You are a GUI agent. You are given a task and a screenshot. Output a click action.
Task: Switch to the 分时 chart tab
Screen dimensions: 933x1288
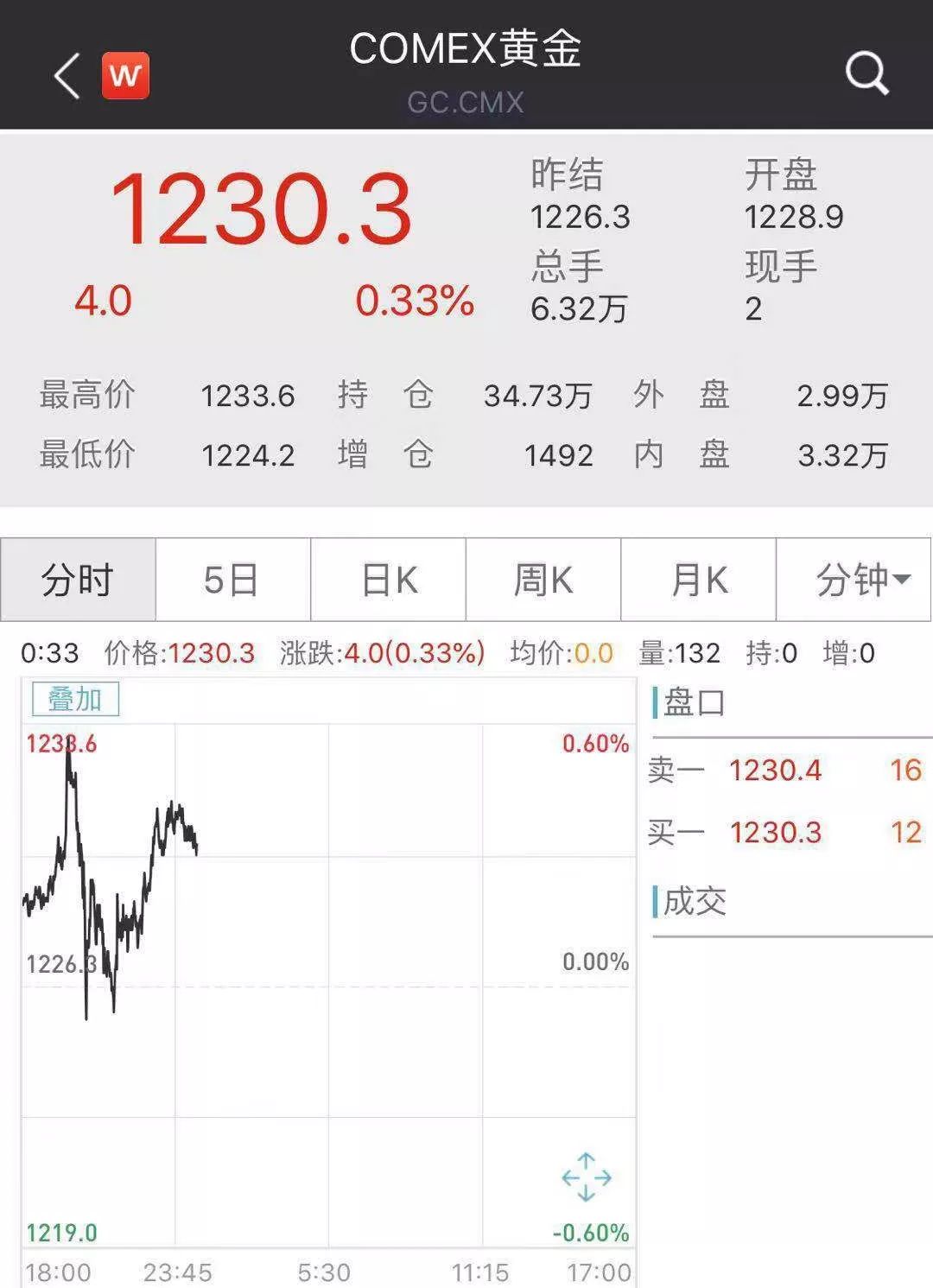pos(78,580)
